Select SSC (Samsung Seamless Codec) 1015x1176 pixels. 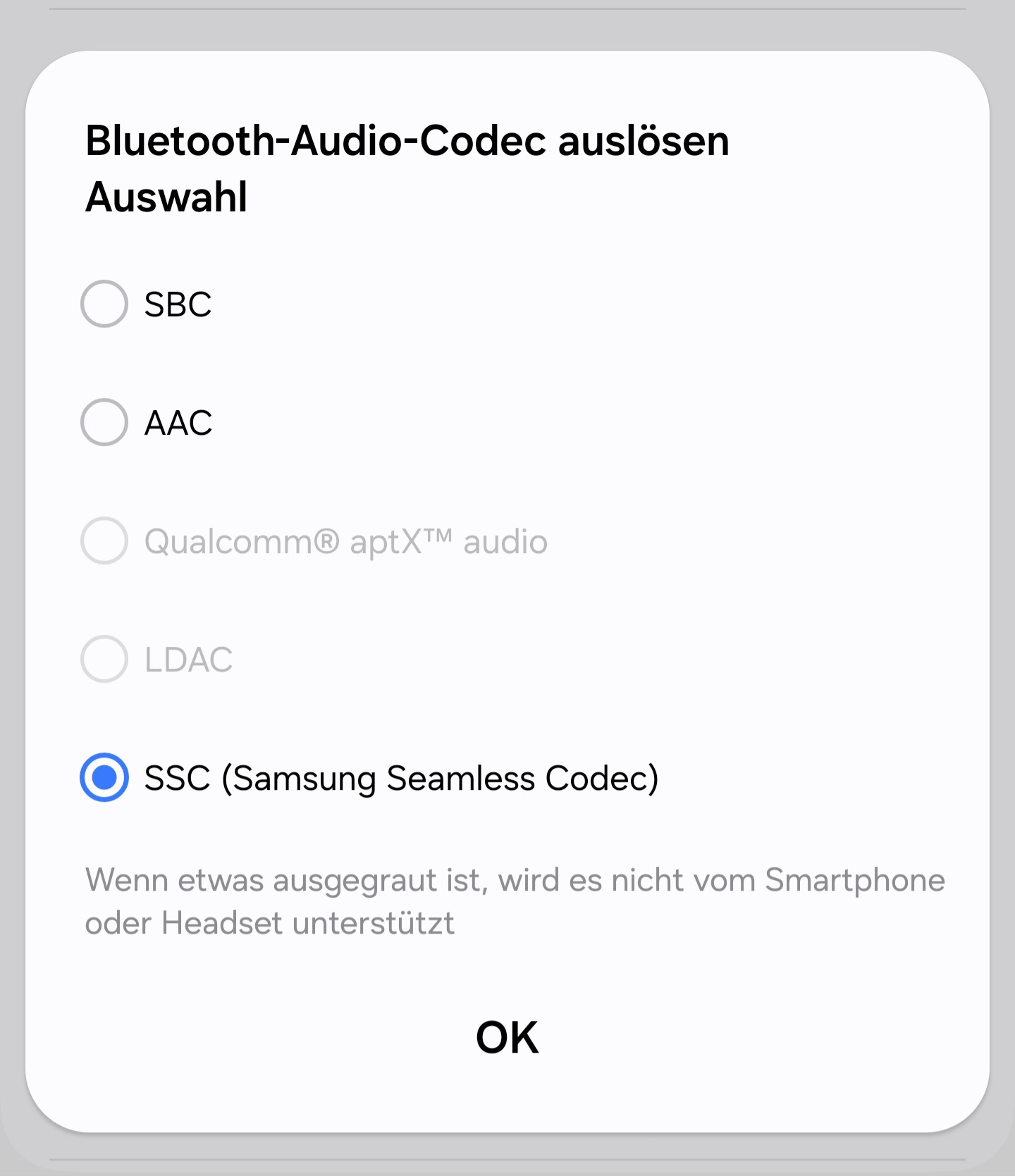point(104,778)
